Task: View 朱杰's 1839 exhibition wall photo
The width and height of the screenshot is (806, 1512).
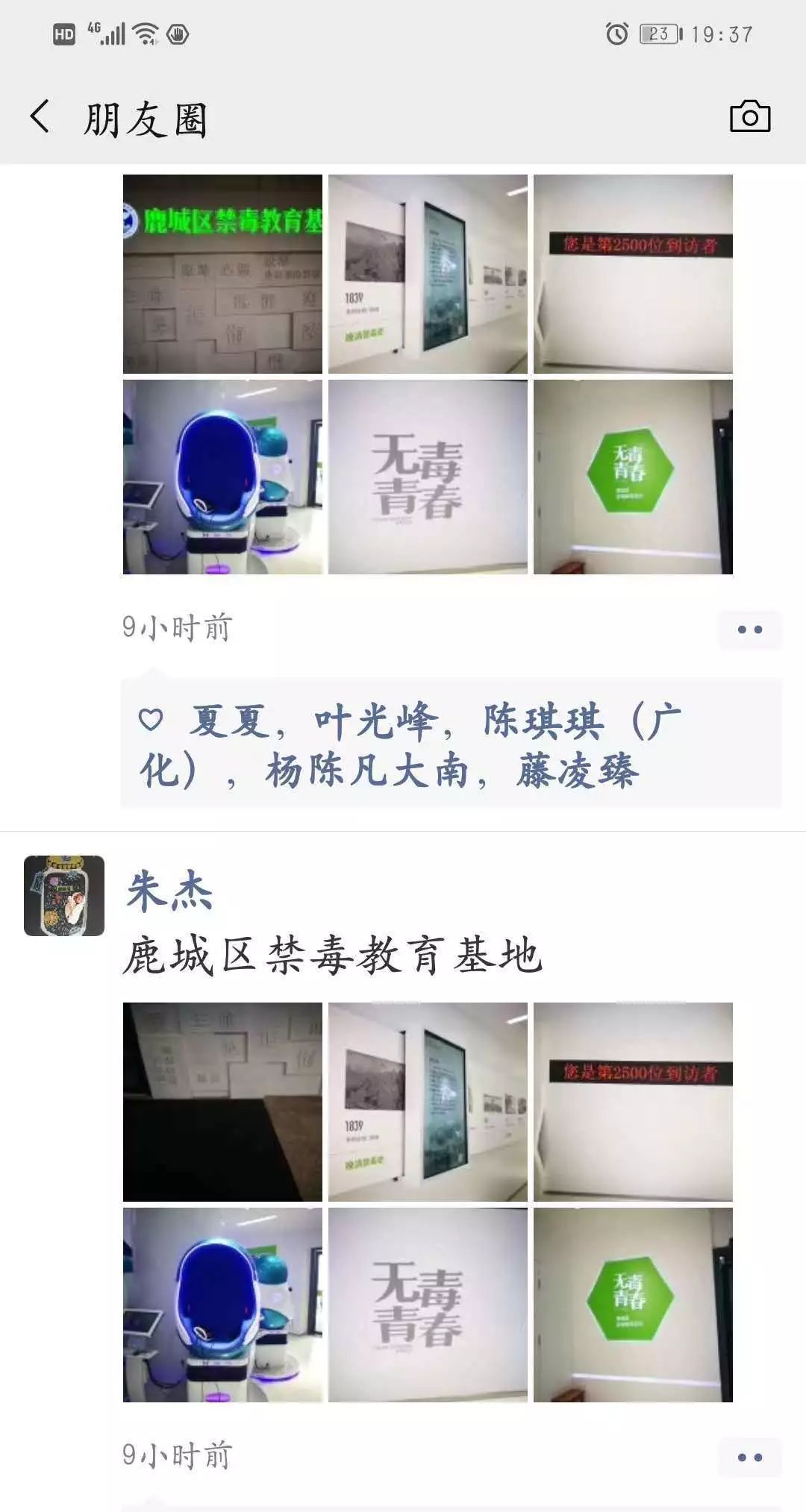Action: click(428, 1101)
